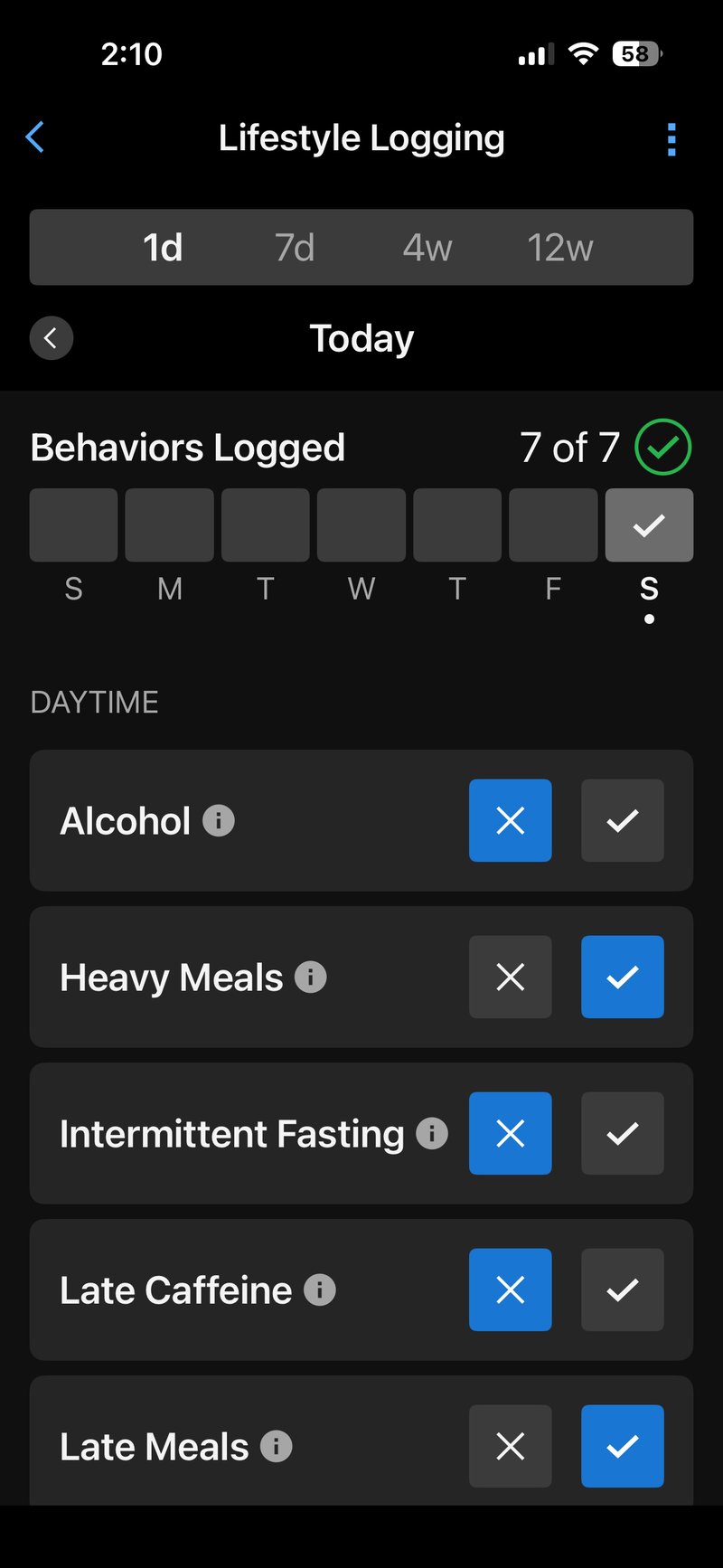The height and width of the screenshot is (1568, 723).
Task: Tap the battery indicator in the status bar
Action: point(635,54)
